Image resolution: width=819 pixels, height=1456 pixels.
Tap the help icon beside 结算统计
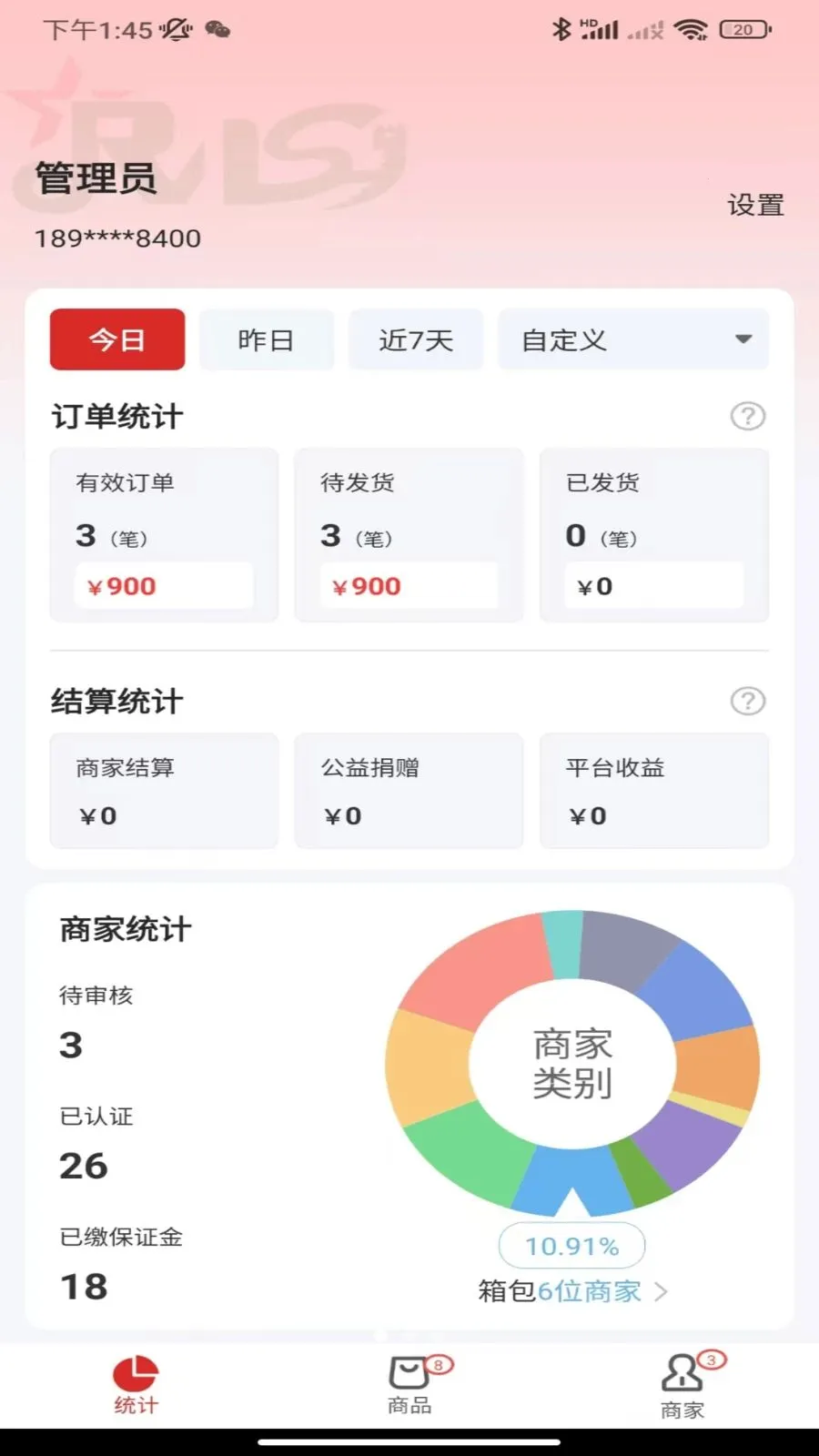[x=747, y=702]
